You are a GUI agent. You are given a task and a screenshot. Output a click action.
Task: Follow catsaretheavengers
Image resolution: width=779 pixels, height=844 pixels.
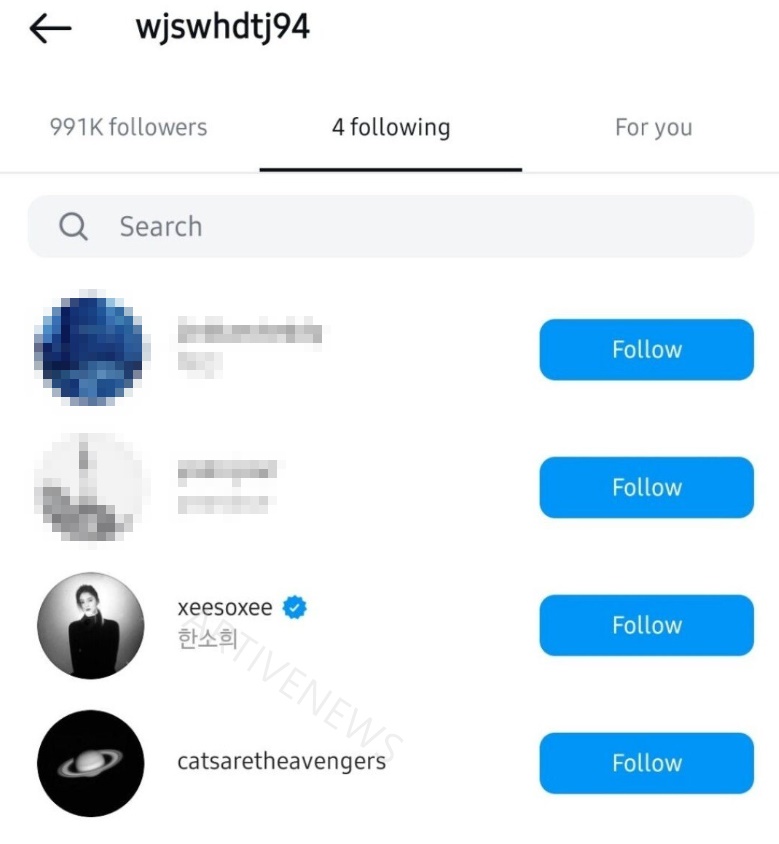point(646,763)
